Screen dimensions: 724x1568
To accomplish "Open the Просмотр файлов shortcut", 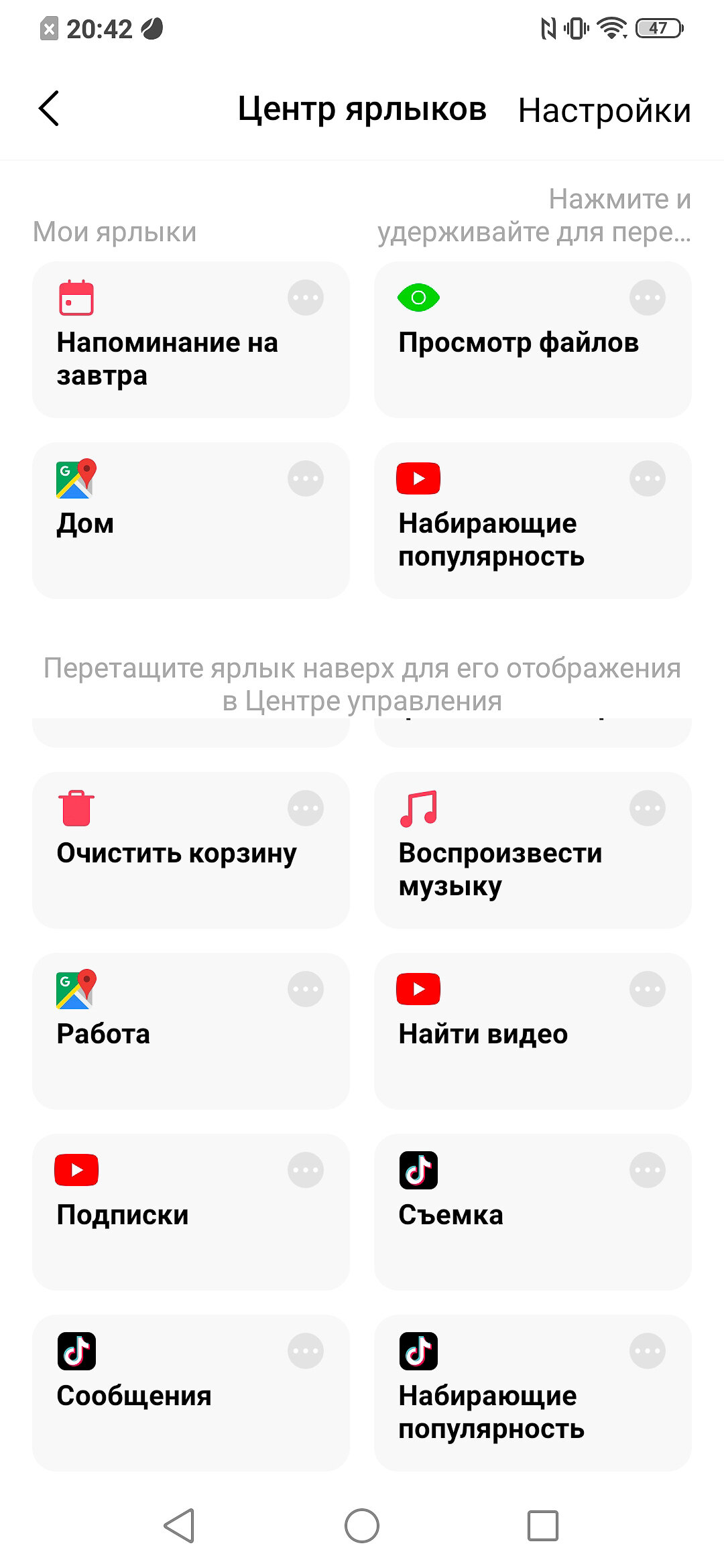I will (533, 340).
